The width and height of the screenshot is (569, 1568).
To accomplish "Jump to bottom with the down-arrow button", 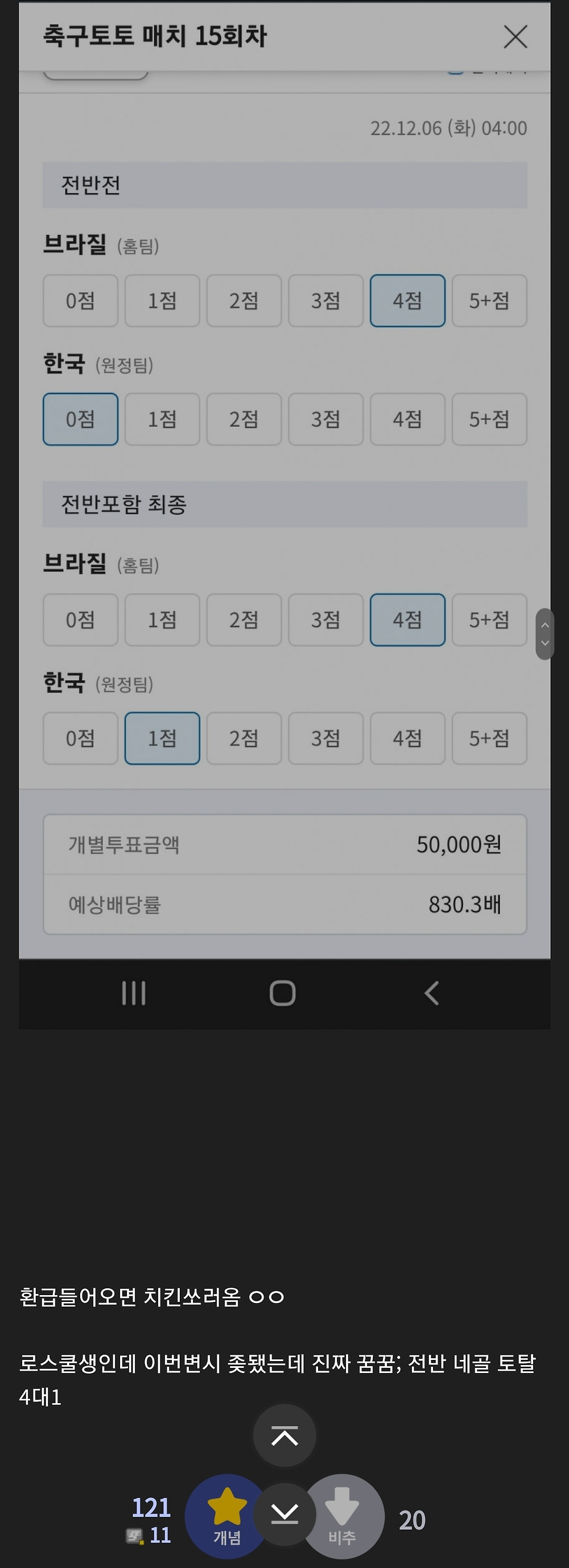I will (284, 1514).
